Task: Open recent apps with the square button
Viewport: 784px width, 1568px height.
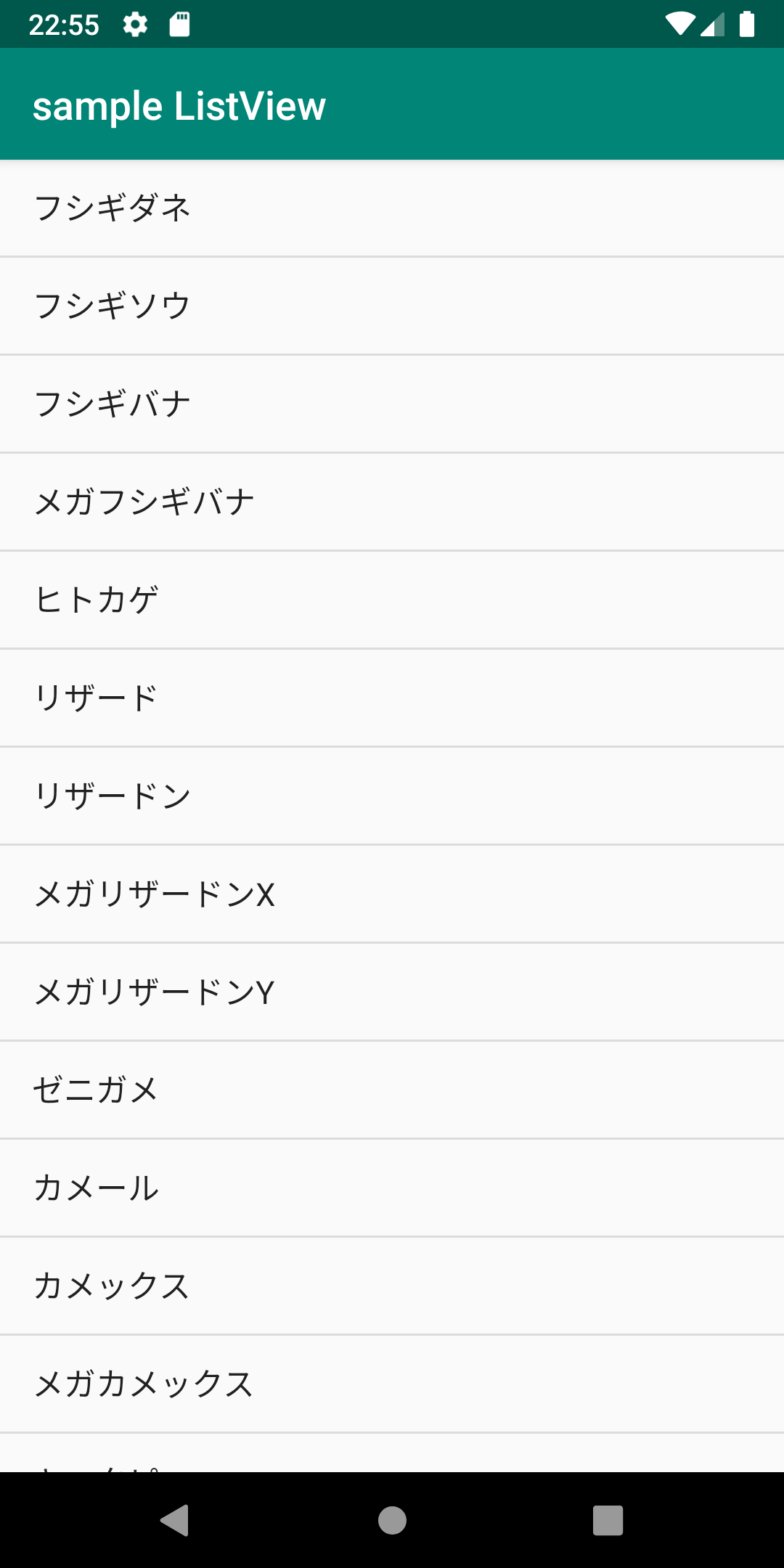Action: coord(608,1520)
